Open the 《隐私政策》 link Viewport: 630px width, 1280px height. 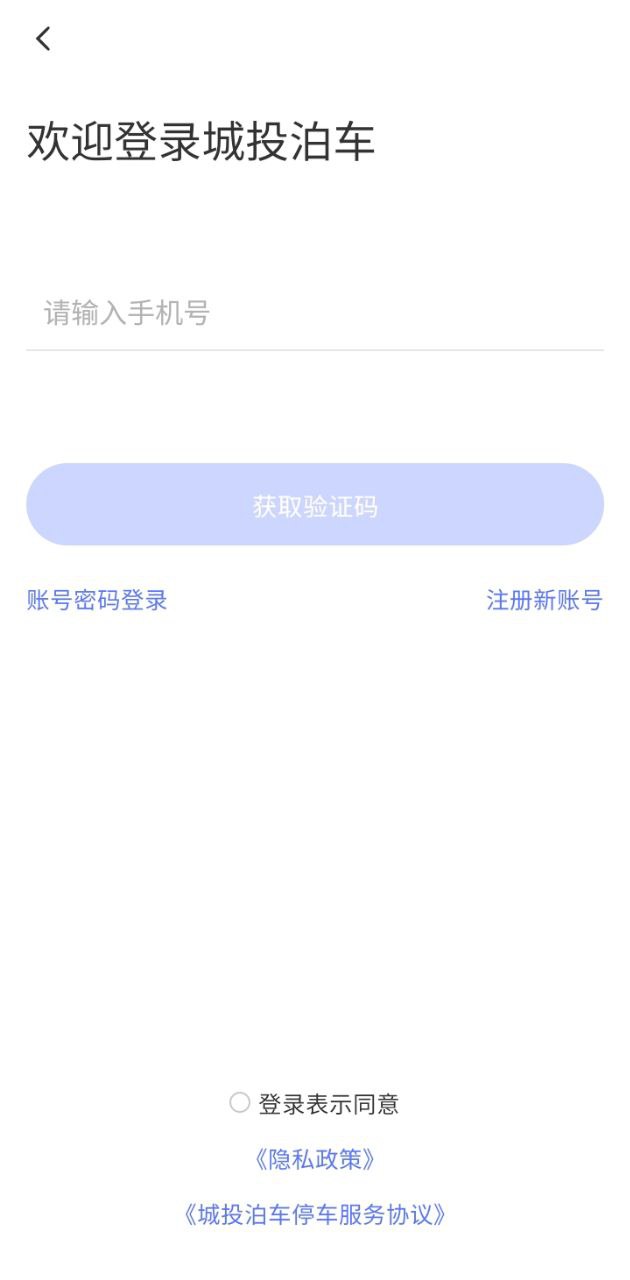point(314,1159)
